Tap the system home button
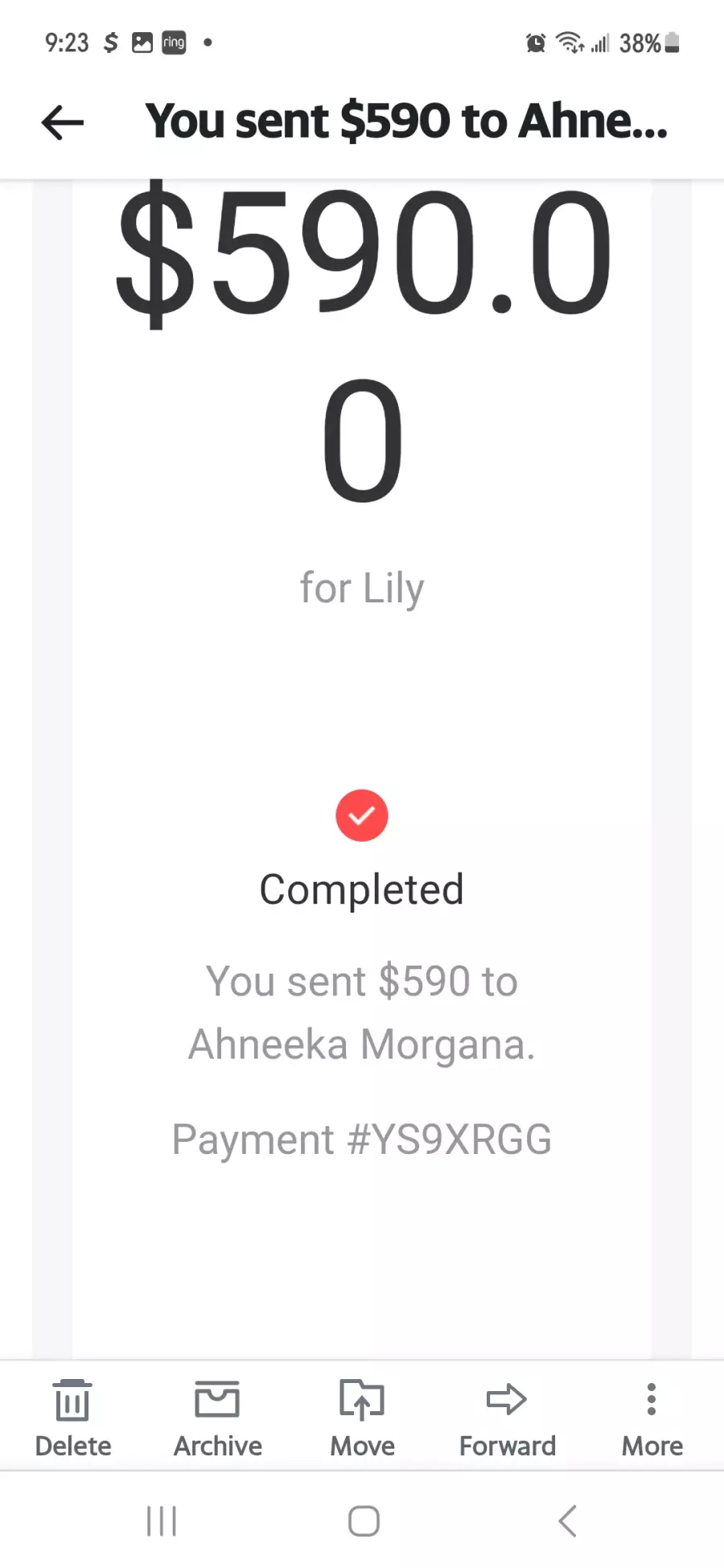The width and height of the screenshot is (724, 1568). [364, 1521]
